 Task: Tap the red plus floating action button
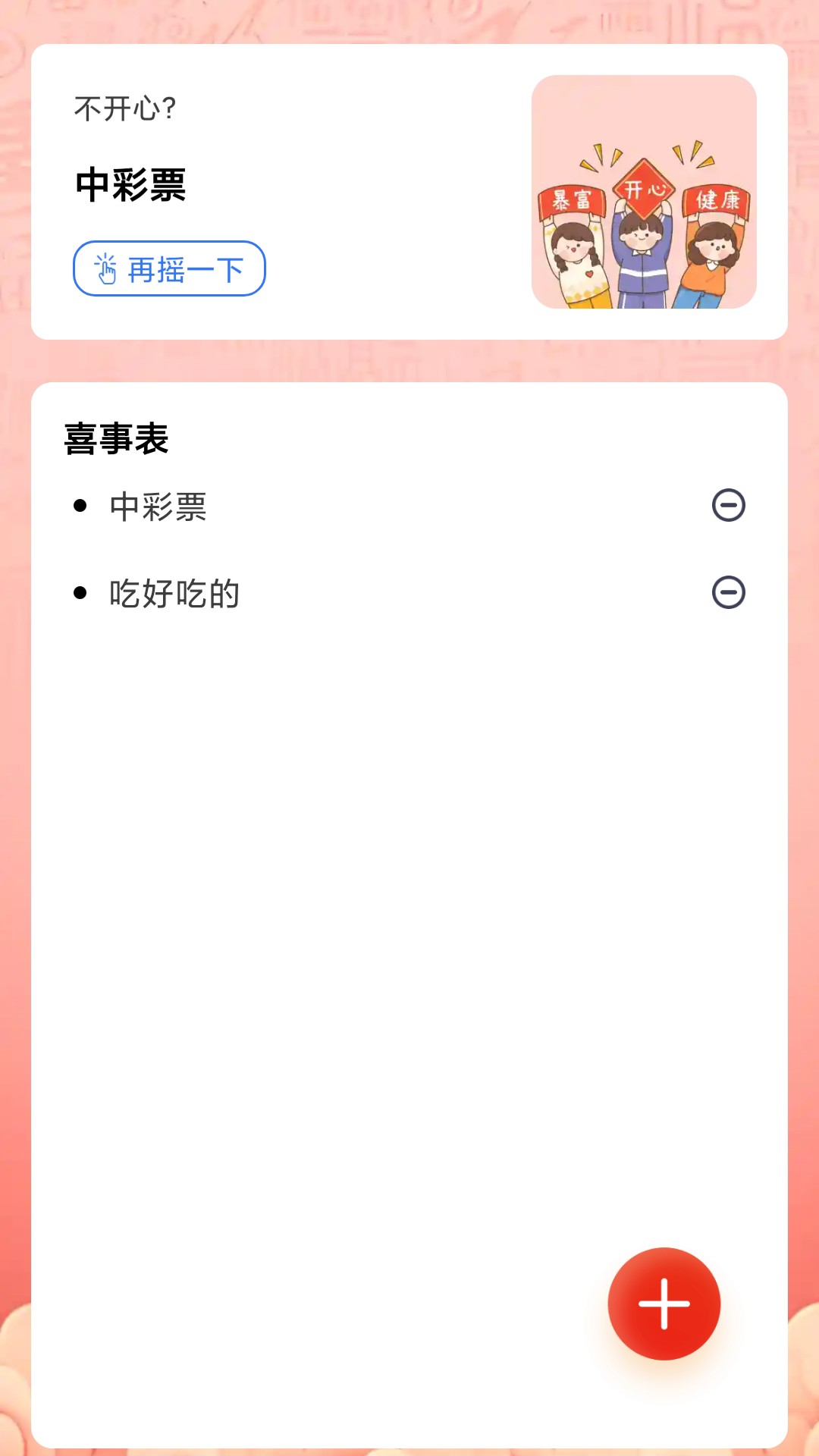click(664, 1302)
